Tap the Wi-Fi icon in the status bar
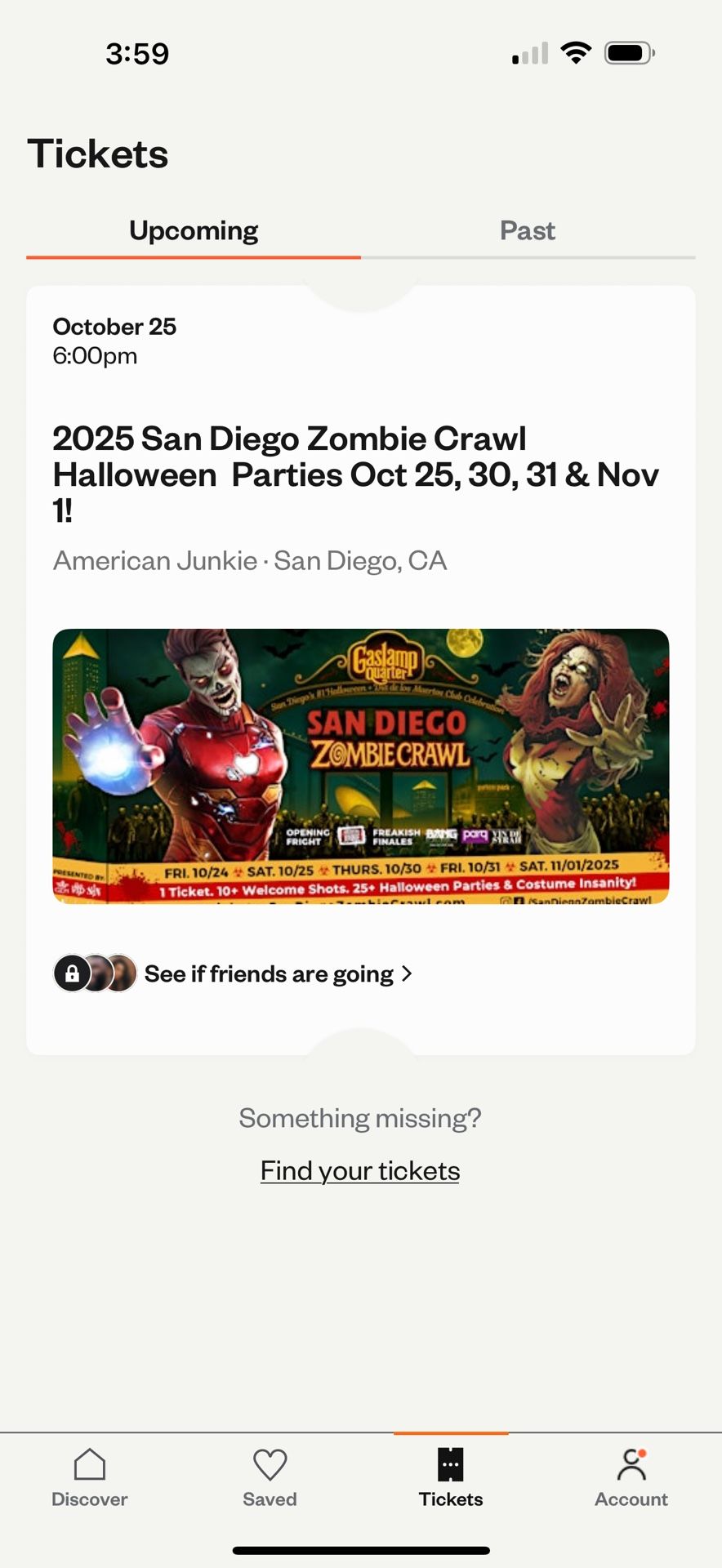The height and width of the screenshot is (1568, 722). (x=576, y=51)
